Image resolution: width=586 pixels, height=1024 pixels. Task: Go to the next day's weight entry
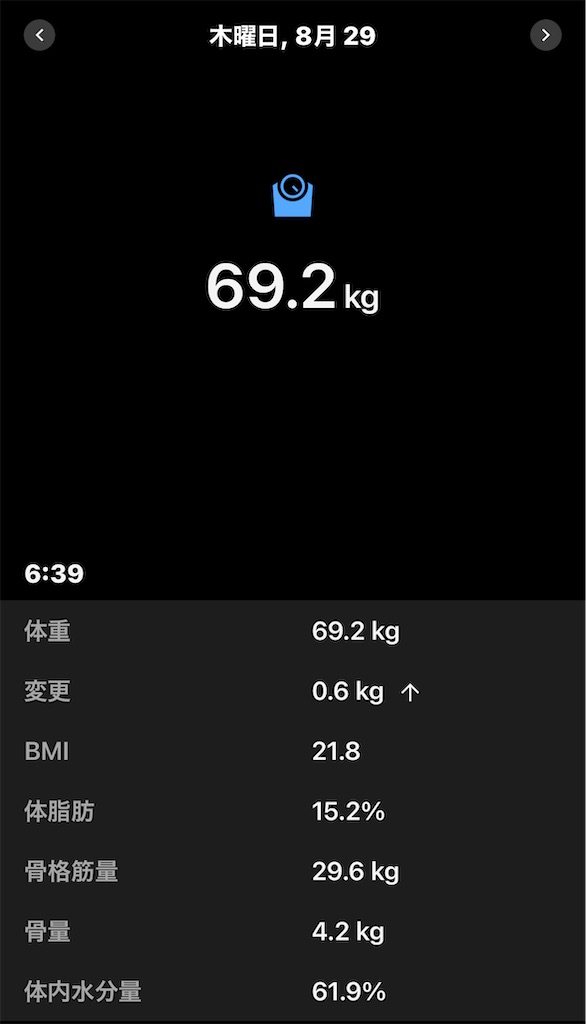pyautogui.click(x=545, y=35)
